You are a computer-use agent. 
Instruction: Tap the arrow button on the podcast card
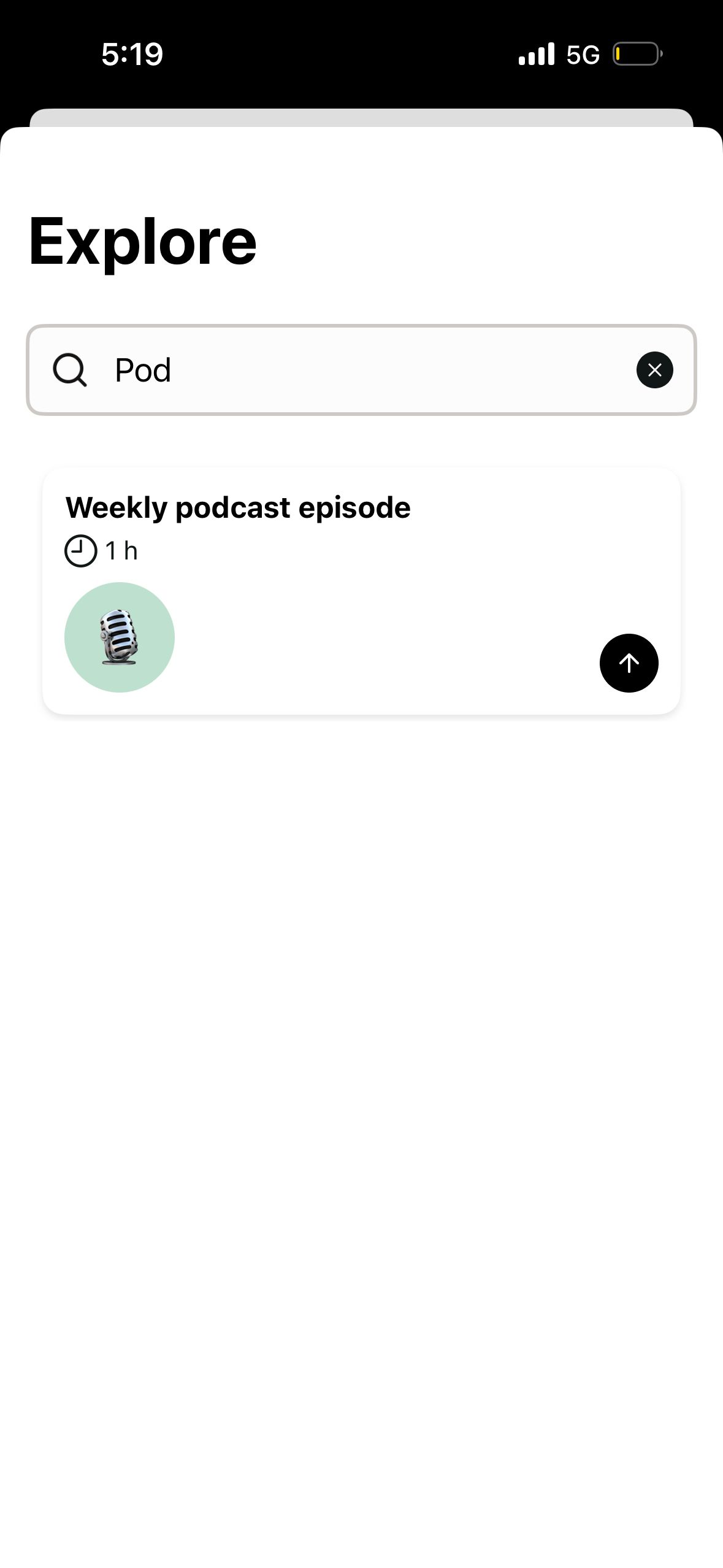coord(629,663)
